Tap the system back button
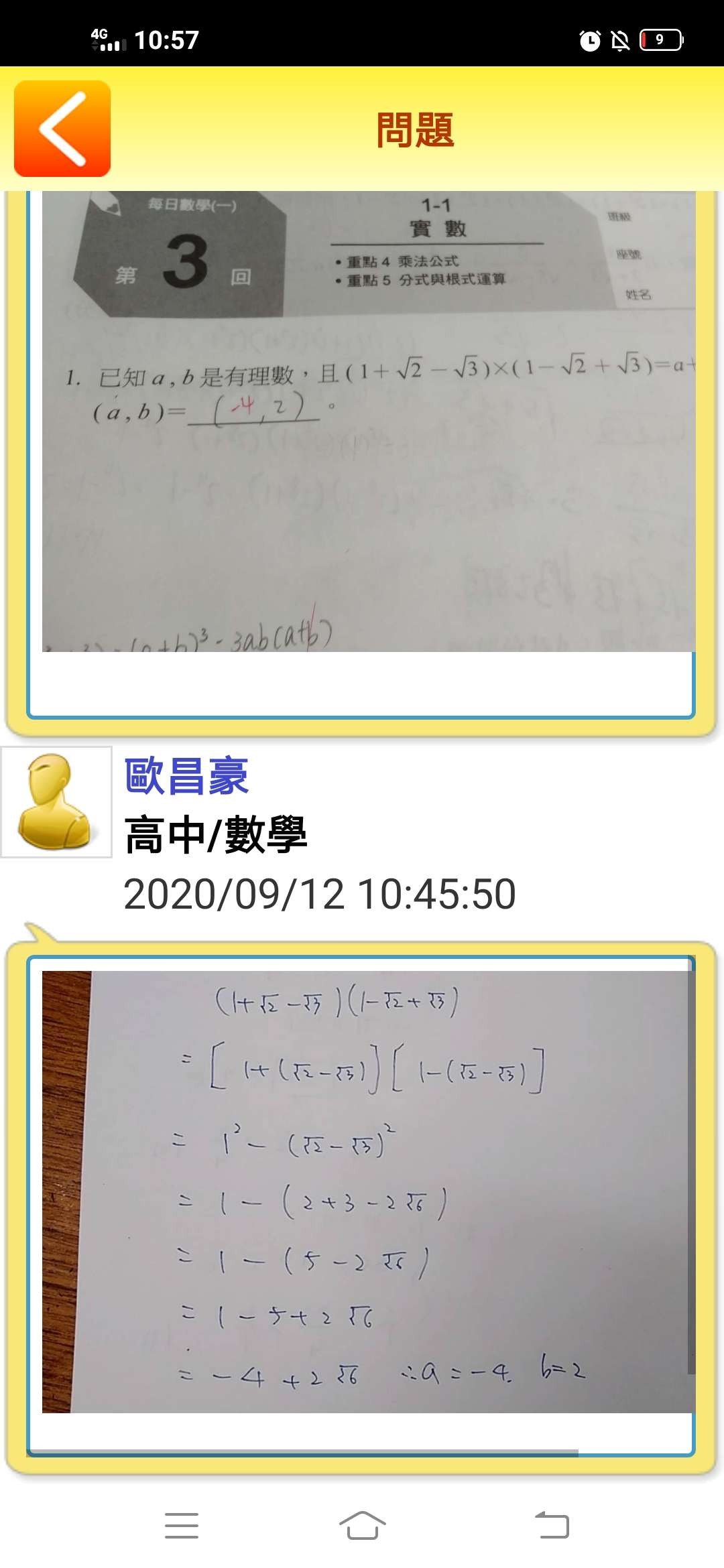 pyautogui.click(x=552, y=1526)
